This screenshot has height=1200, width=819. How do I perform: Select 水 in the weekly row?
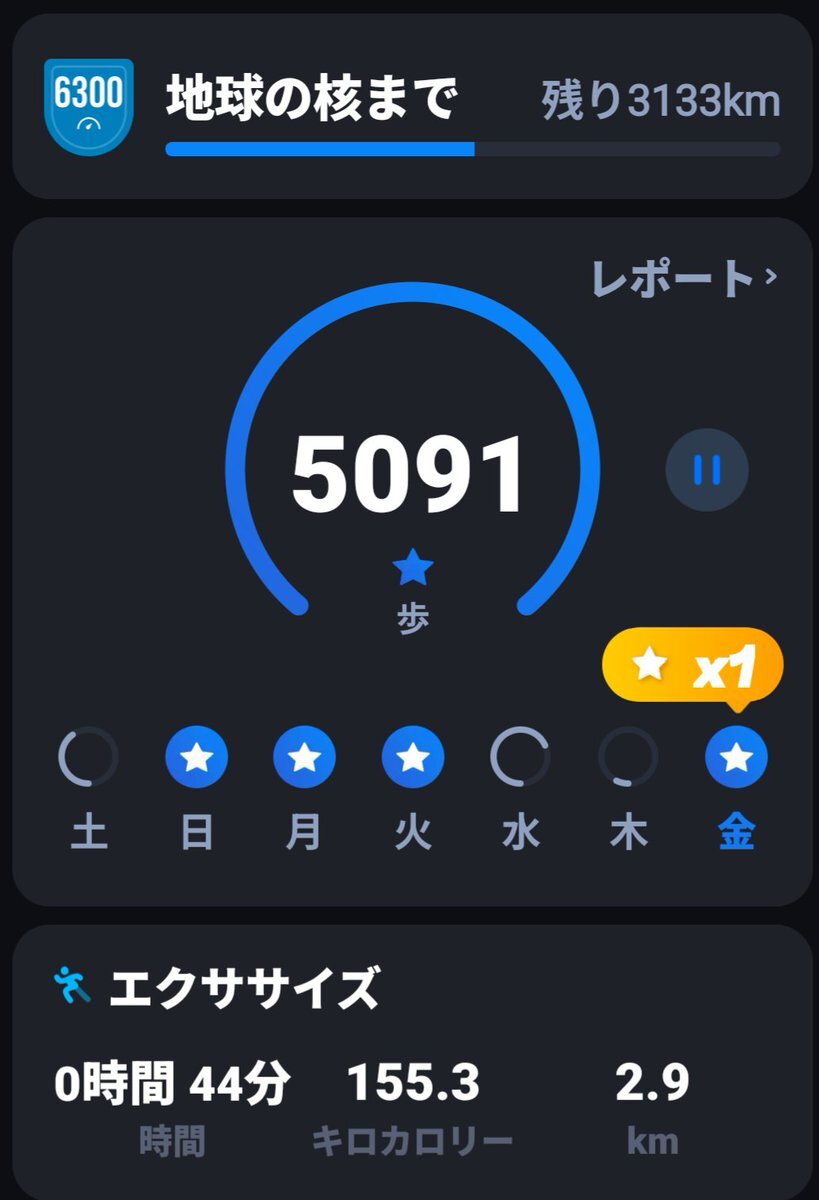(x=520, y=758)
